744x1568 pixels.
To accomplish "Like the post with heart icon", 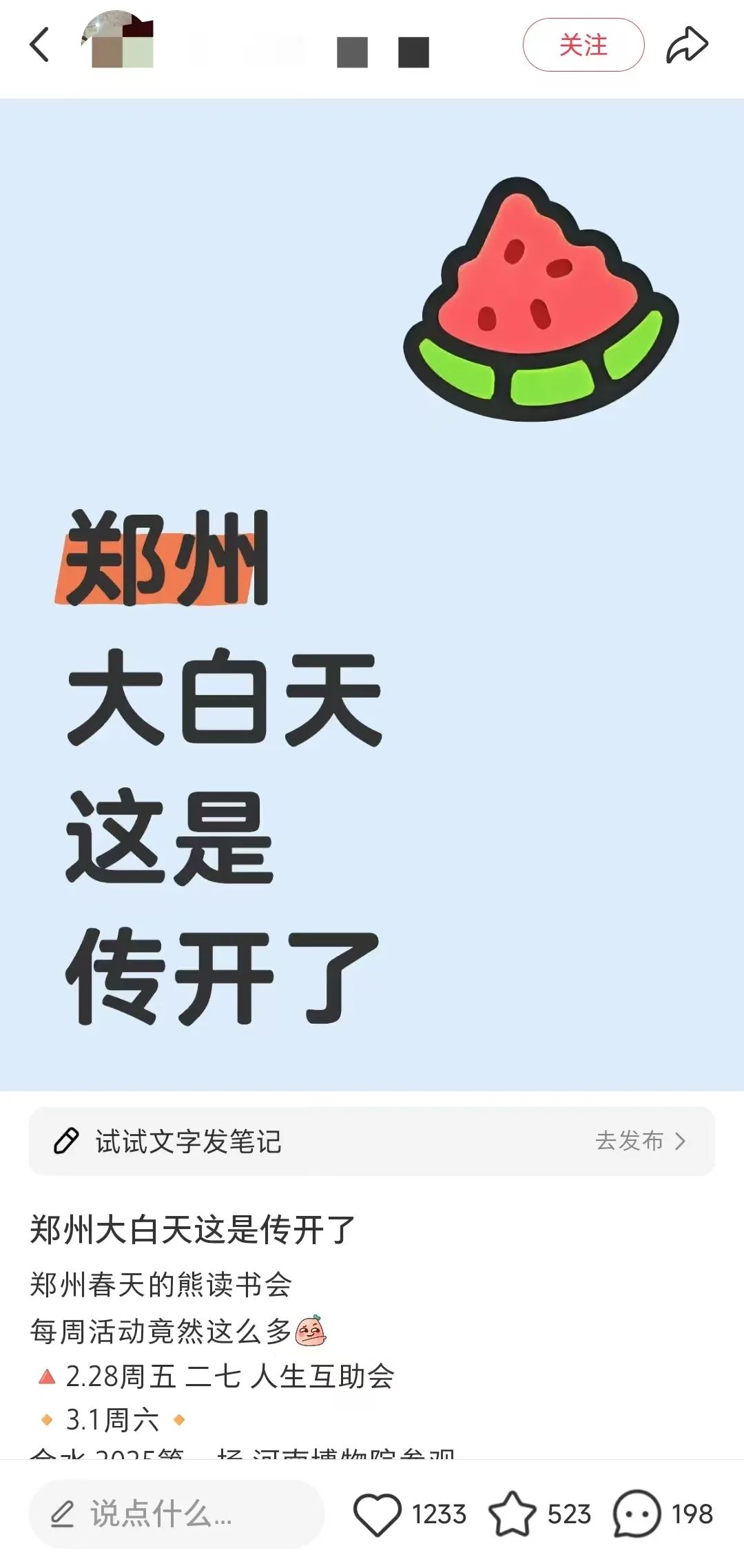I will 377,1514.
